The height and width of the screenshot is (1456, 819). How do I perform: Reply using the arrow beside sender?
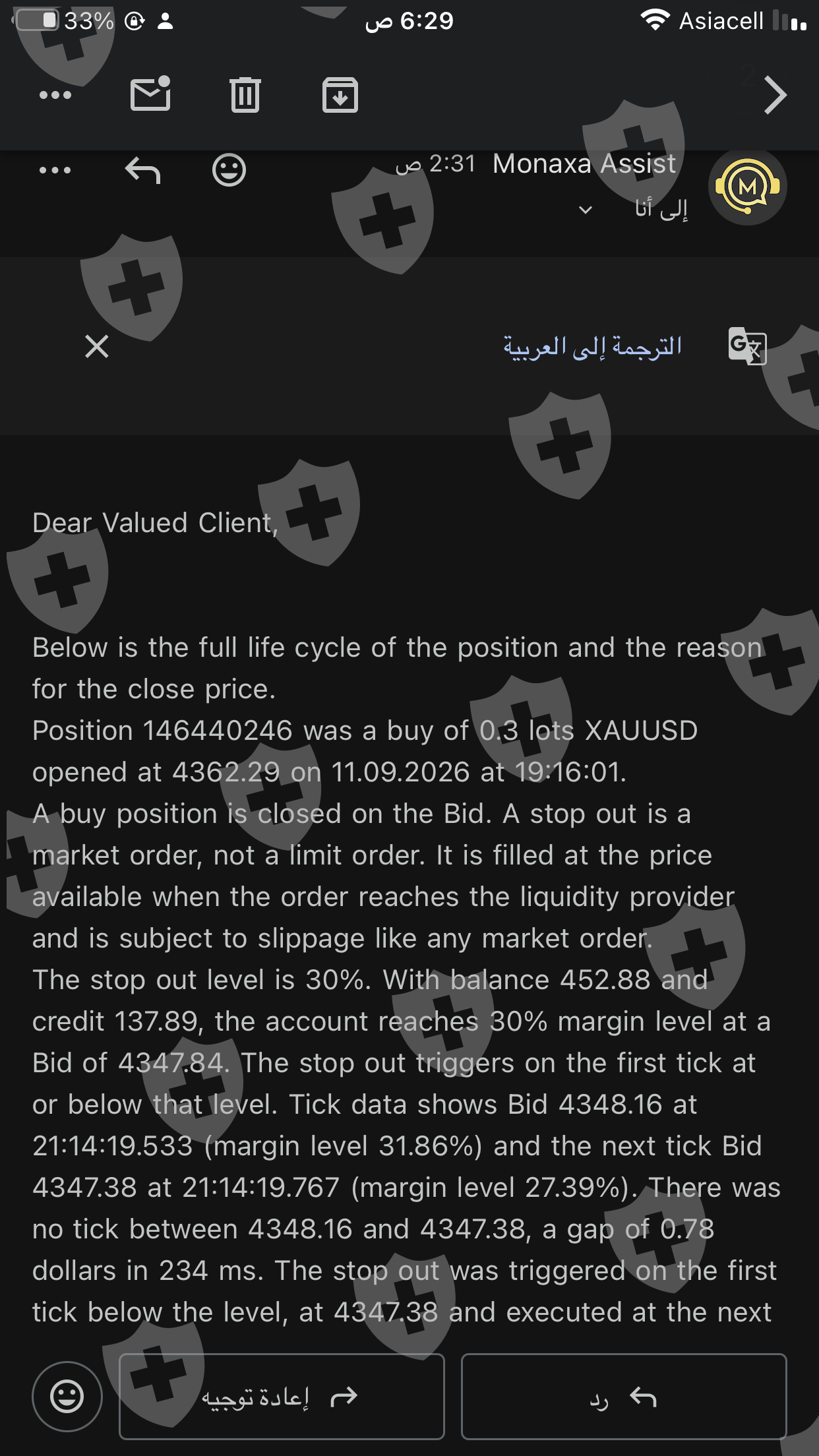click(142, 171)
